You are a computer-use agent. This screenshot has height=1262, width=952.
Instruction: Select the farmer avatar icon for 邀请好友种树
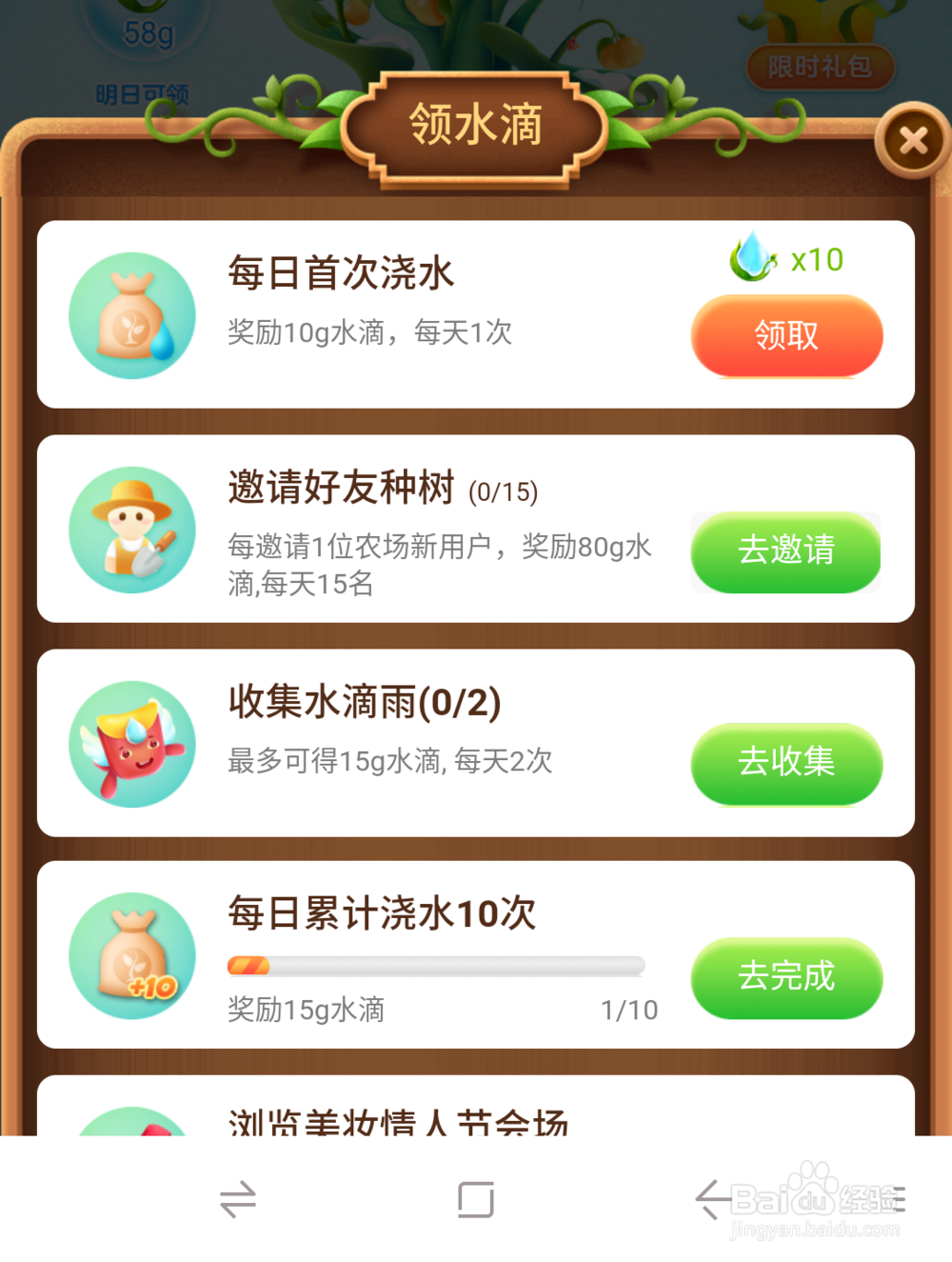point(132,530)
